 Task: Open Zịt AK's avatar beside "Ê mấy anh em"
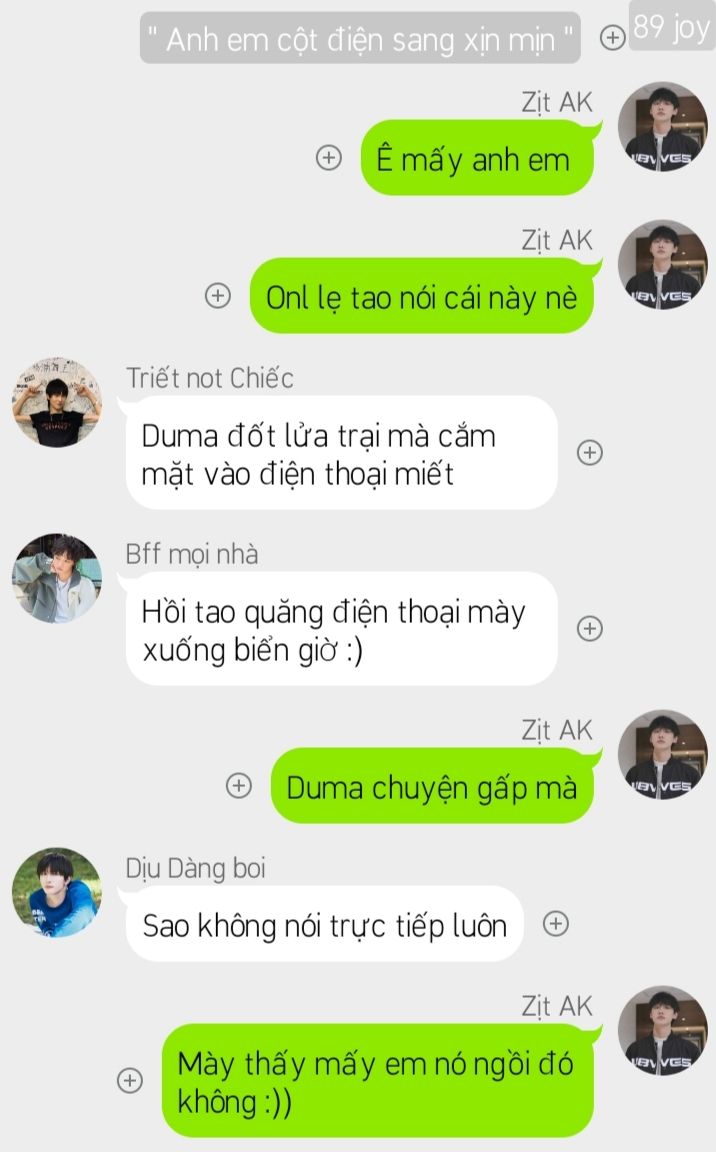(x=662, y=128)
